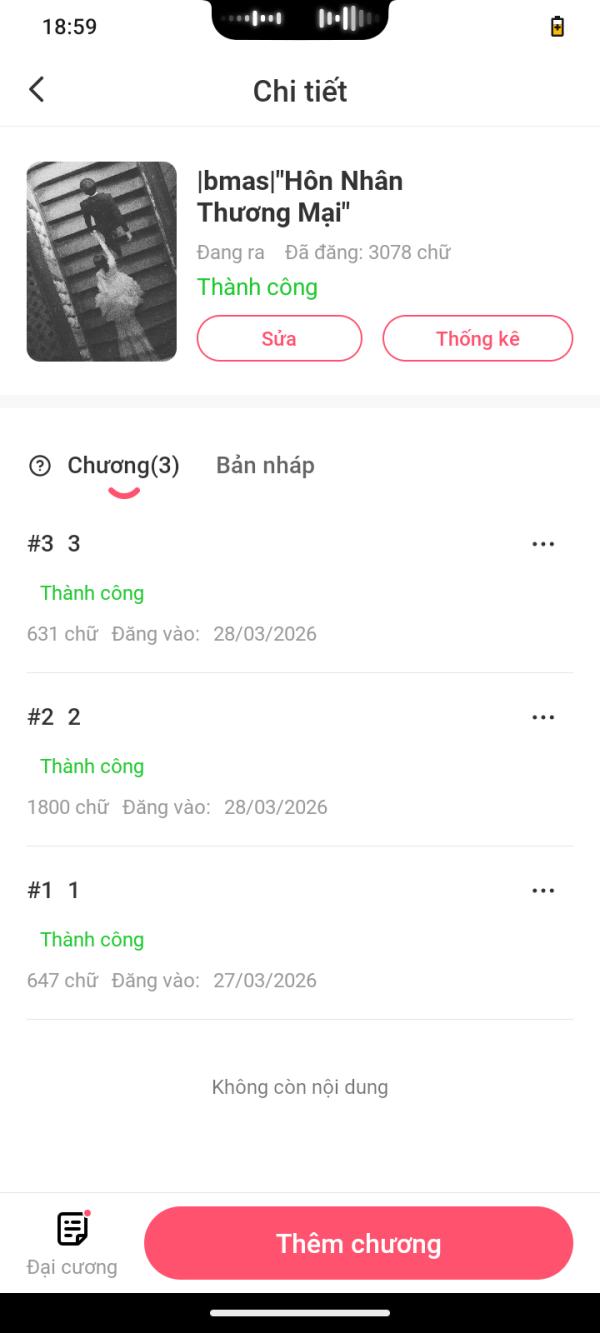
Task: Open chapter #2 with 1800 chữ
Action: coord(250,763)
